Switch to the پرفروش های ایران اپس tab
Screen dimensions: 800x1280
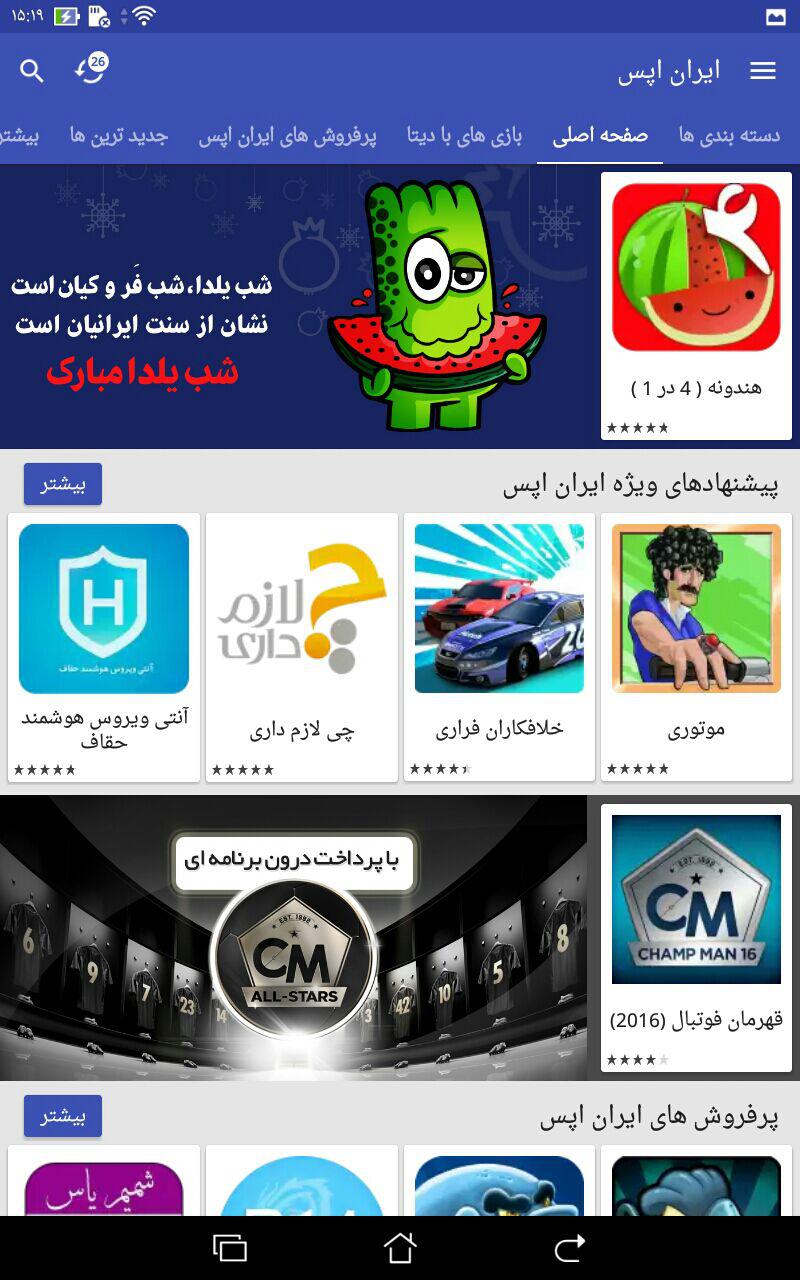point(288,136)
